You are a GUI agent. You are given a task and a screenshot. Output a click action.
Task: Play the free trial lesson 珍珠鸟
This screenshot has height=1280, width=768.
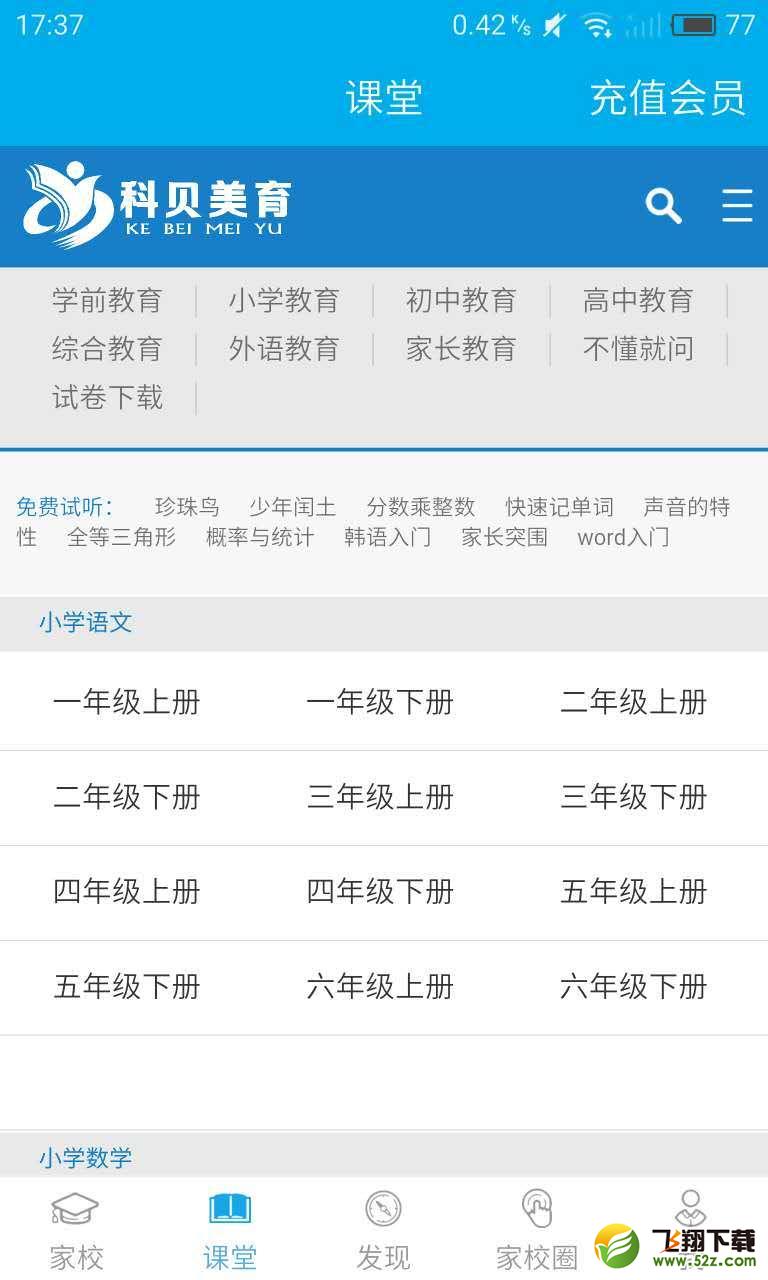point(187,507)
